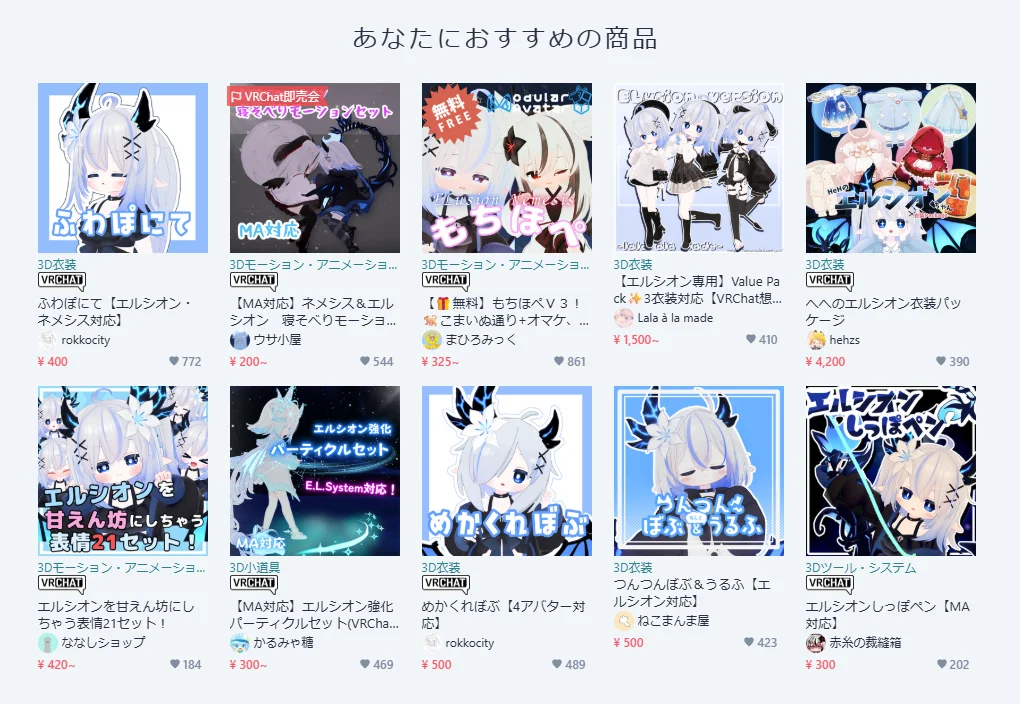The image size is (1020, 704).
Task: Open the 寝そべりモーションセット product image
Action: tap(314, 167)
